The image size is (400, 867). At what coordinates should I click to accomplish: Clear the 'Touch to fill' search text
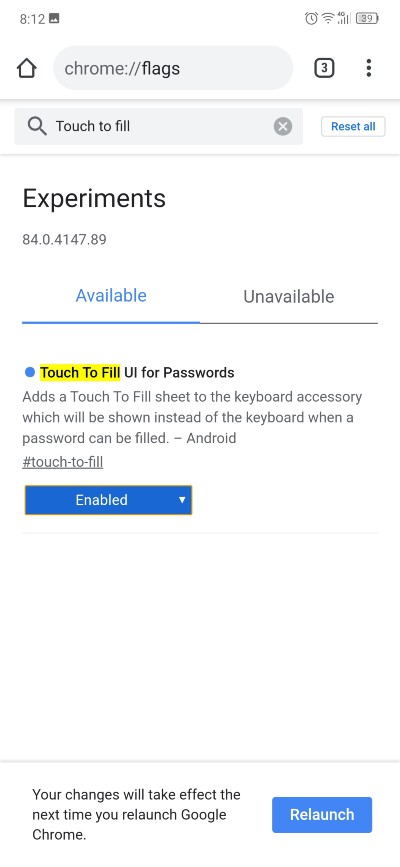click(283, 127)
